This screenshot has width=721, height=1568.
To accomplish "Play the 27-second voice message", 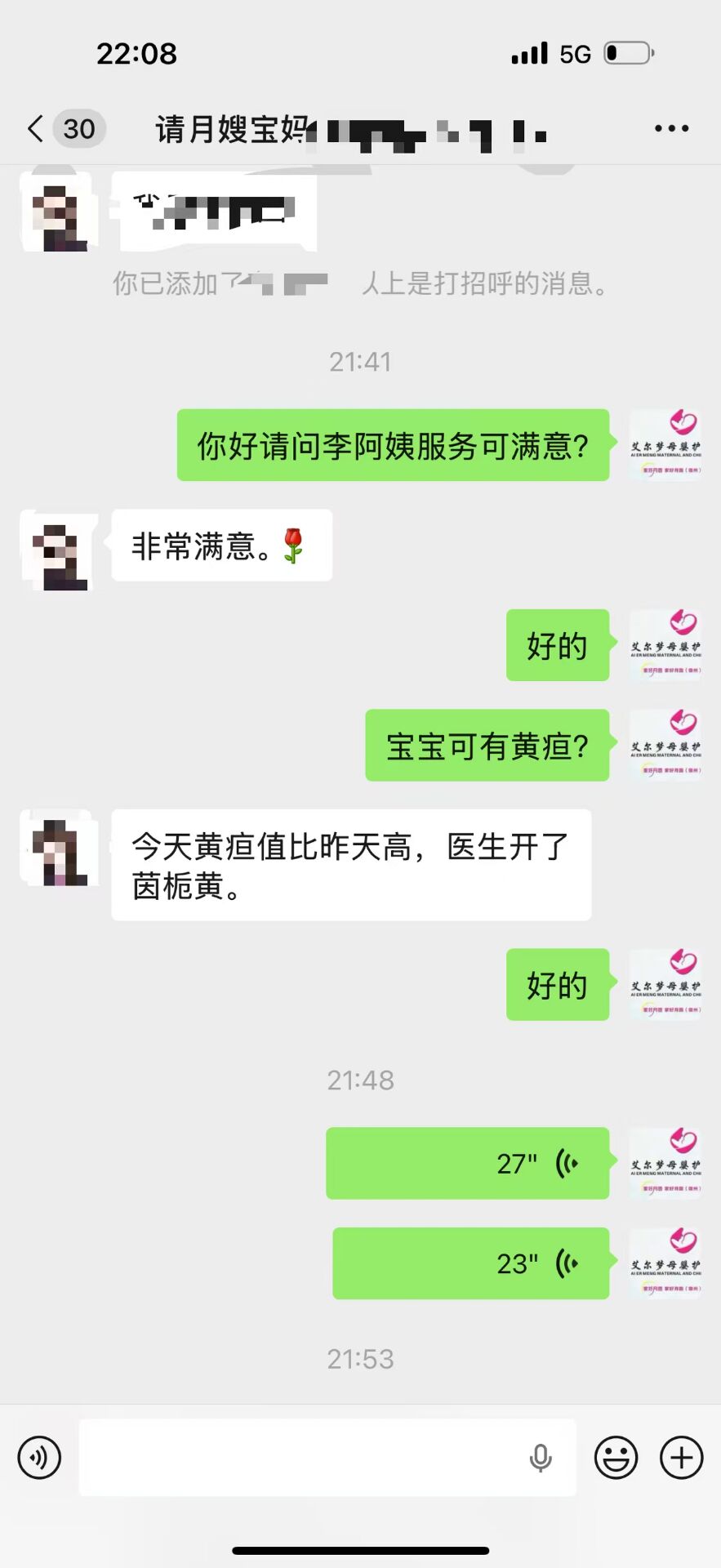I will (467, 1163).
